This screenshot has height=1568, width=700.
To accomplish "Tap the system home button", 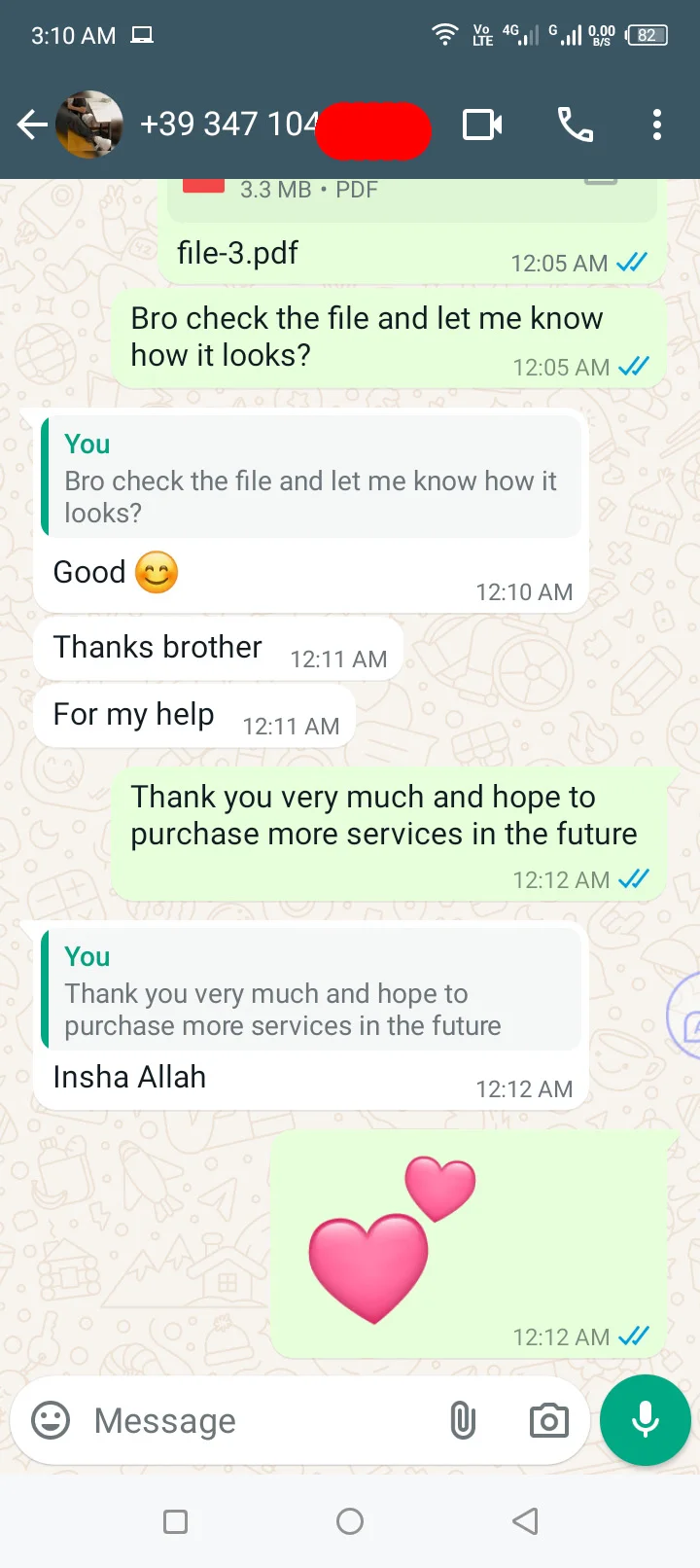I will (x=350, y=1521).
